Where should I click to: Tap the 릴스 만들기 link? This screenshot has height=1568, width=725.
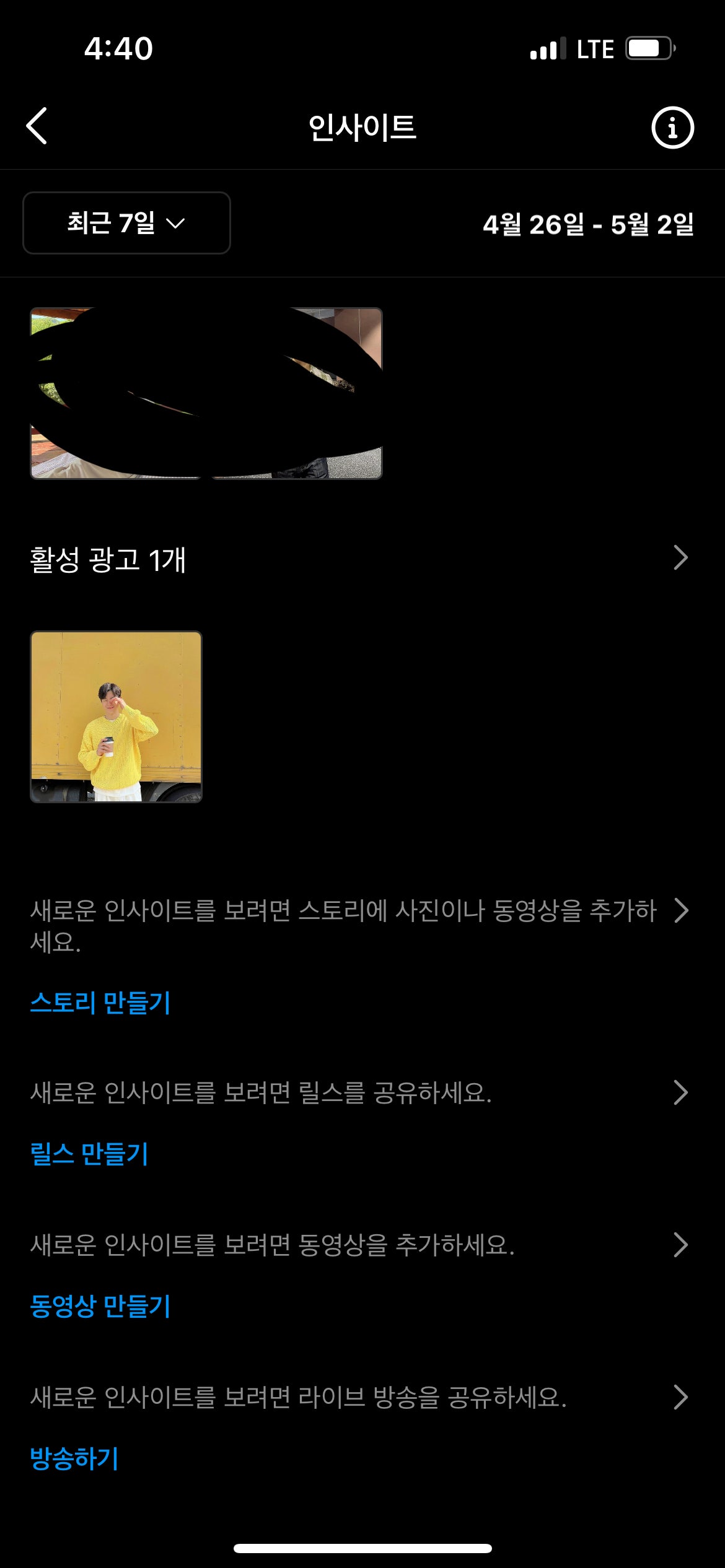[x=89, y=1154]
